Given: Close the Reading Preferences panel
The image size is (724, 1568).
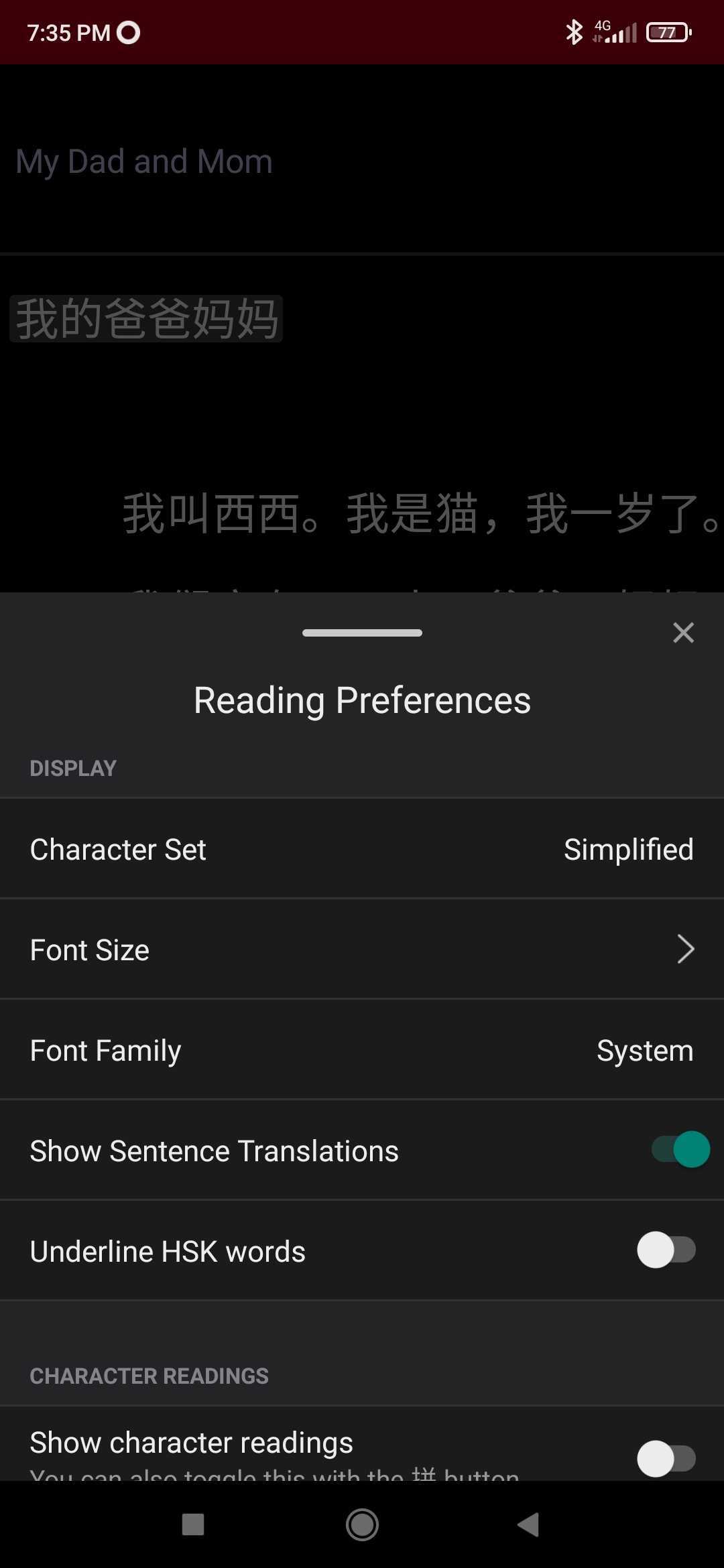Looking at the screenshot, I should (x=683, y=633).
